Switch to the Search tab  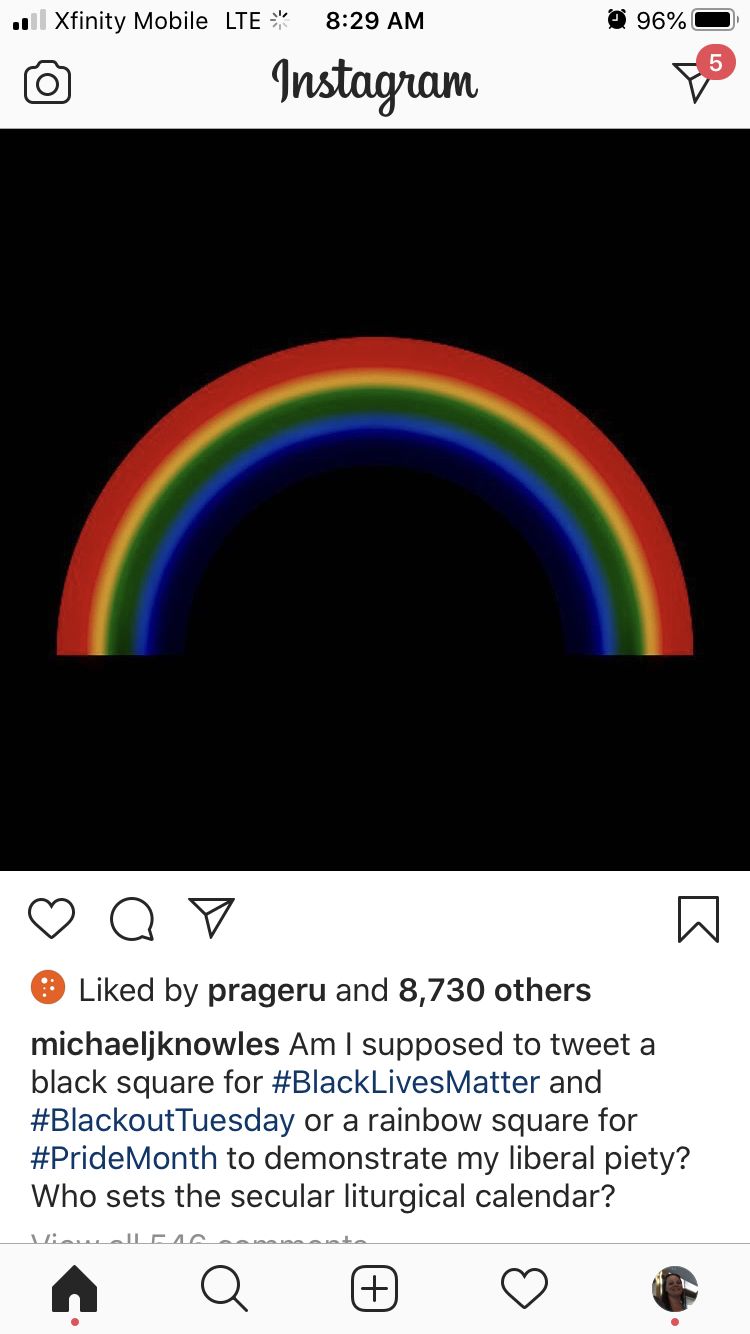click(x=225, y=1289)
